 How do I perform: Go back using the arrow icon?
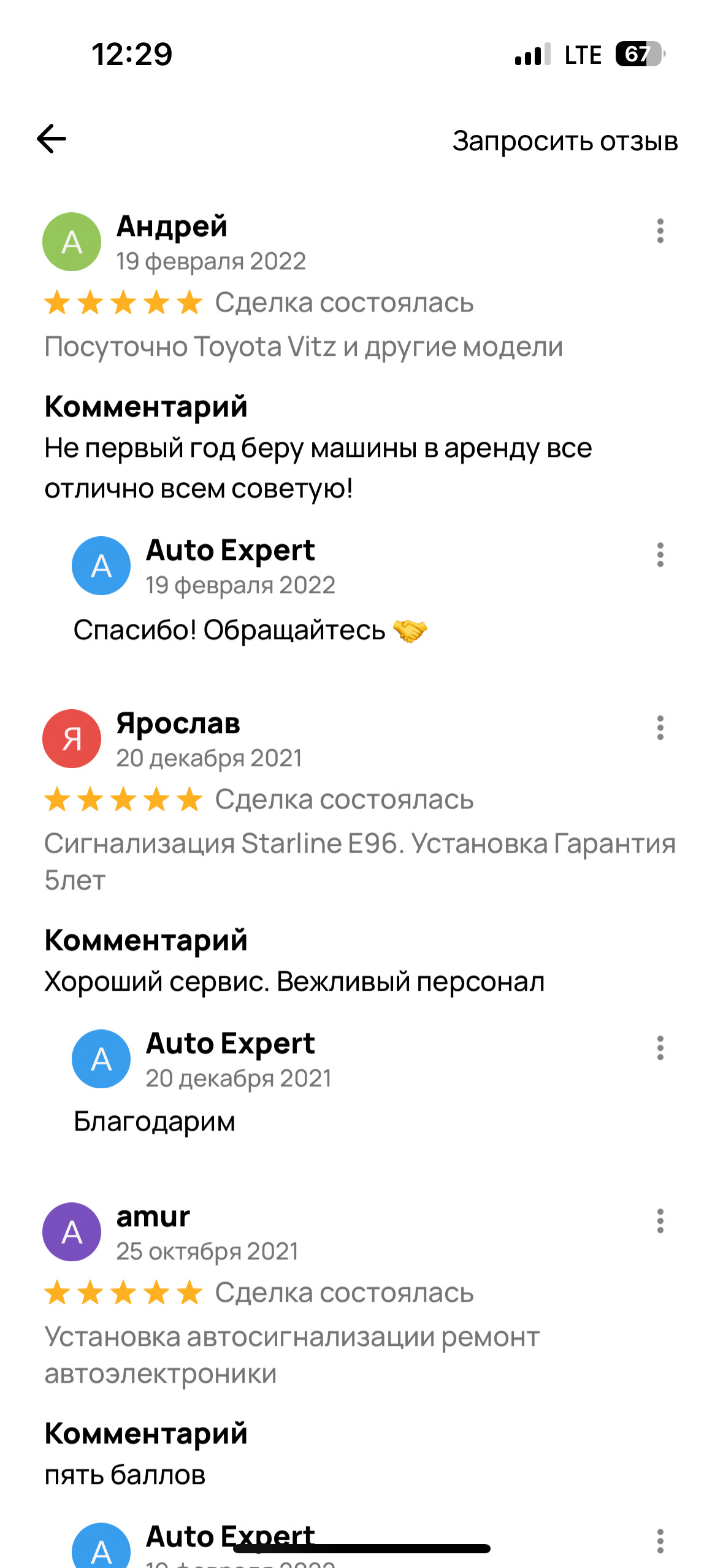click(52, 139)
